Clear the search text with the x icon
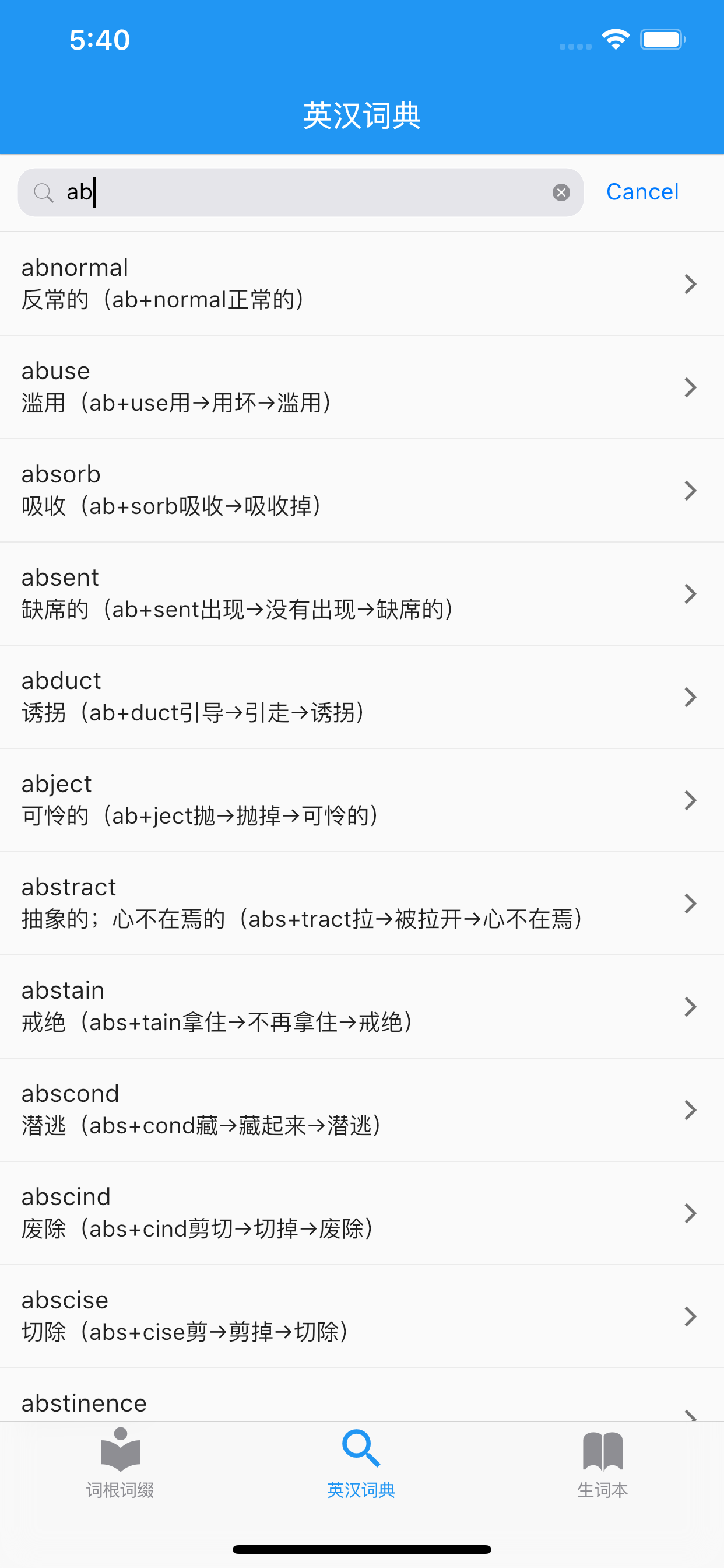Screen dimensions: 724x1568 560,192
